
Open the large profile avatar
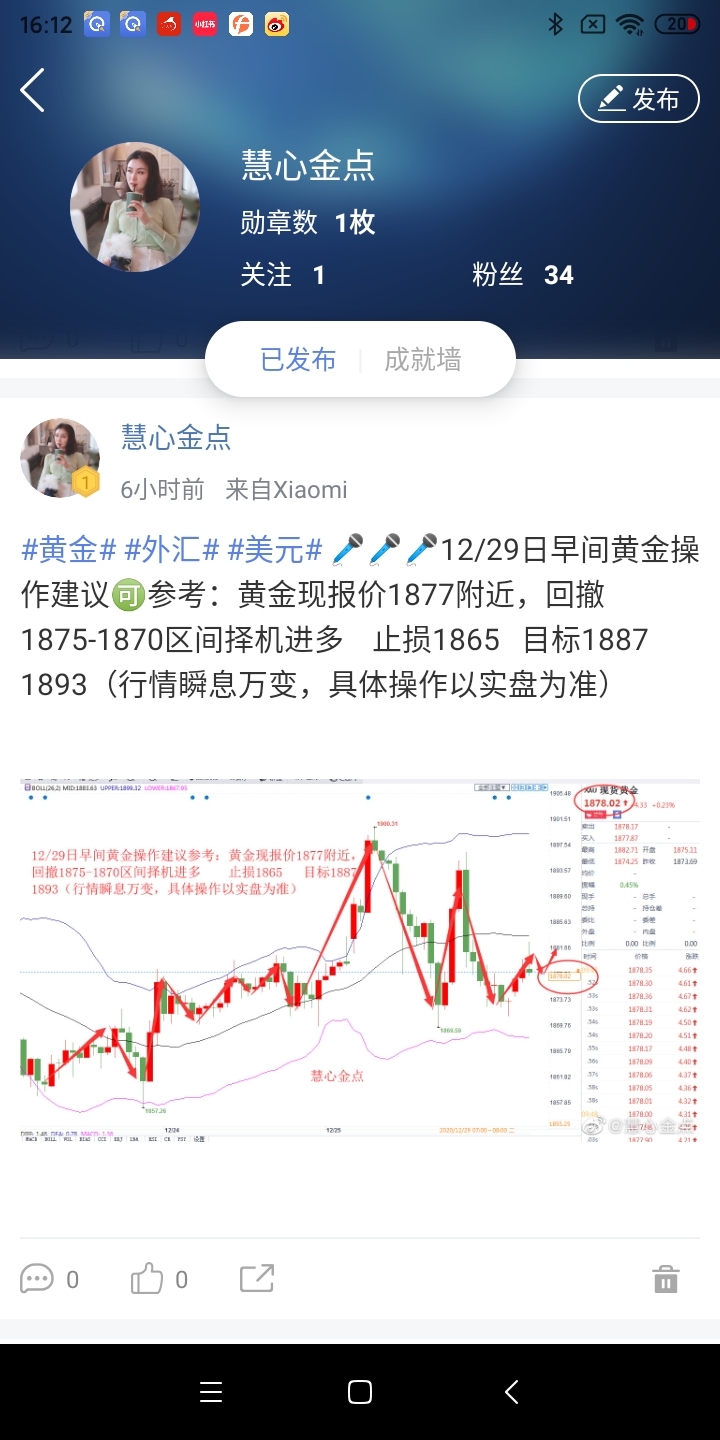[135, 207]
